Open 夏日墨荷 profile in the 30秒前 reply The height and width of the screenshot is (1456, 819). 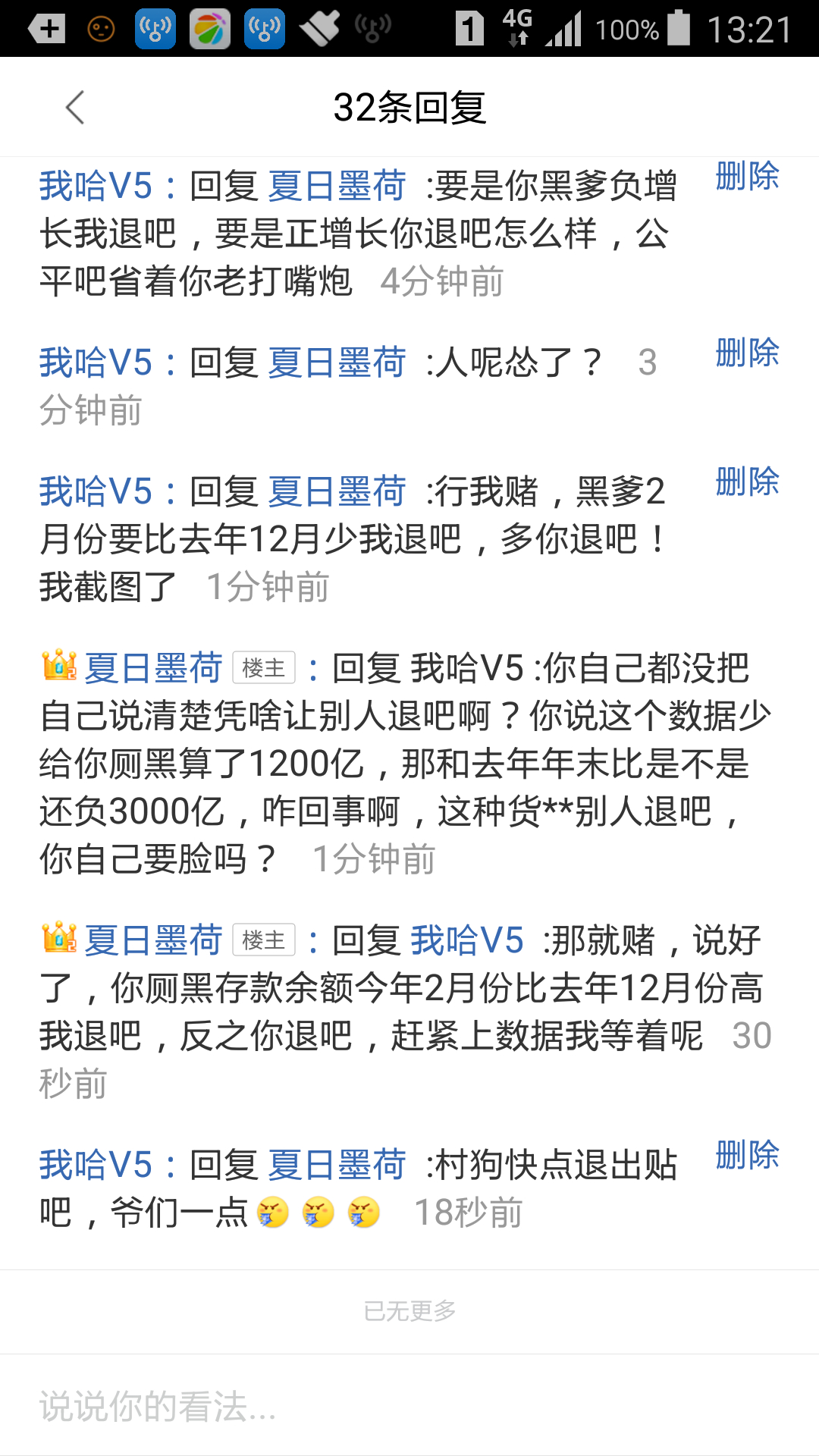click(153, 940)
